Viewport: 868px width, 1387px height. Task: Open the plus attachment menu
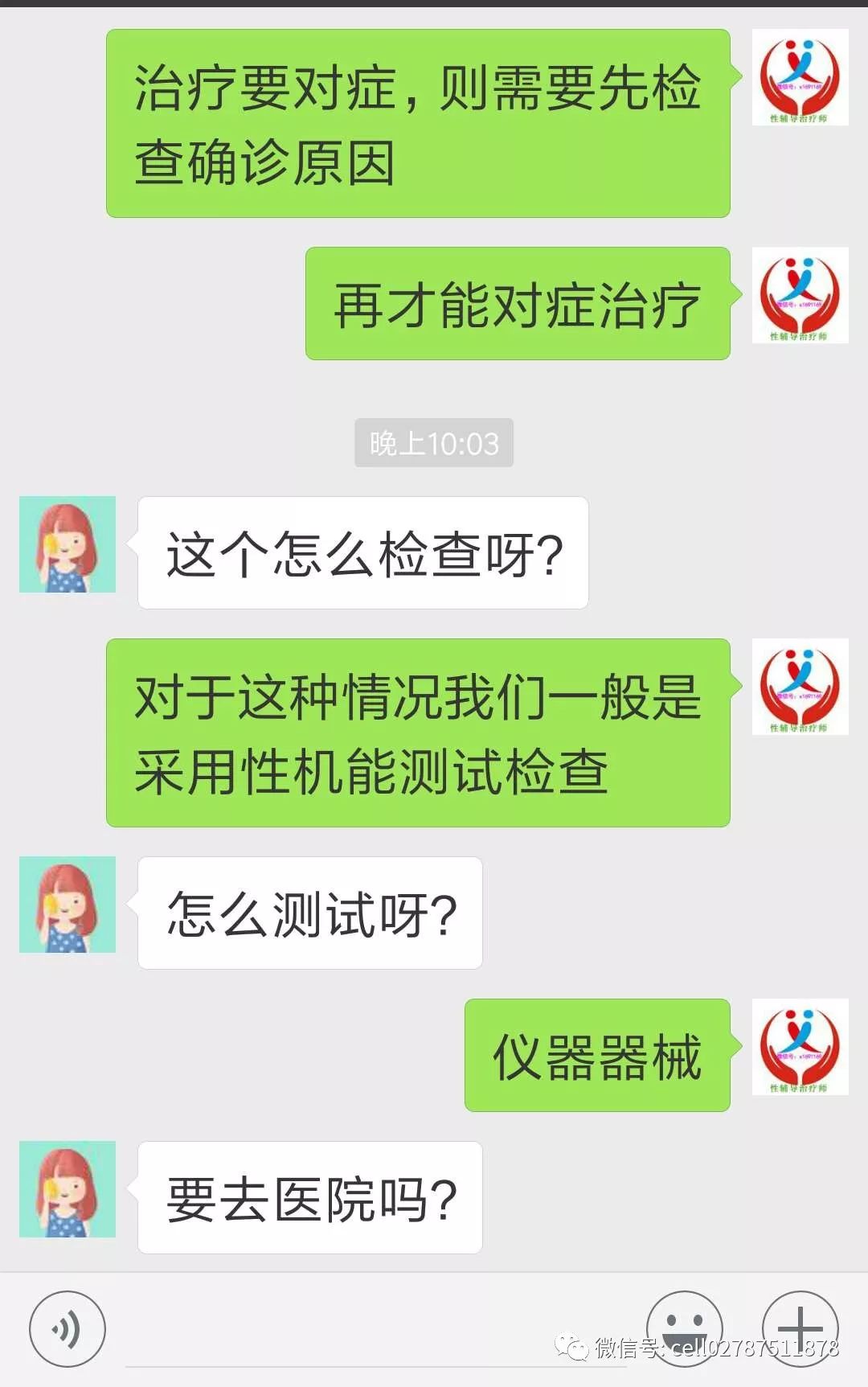[800, 1327]
